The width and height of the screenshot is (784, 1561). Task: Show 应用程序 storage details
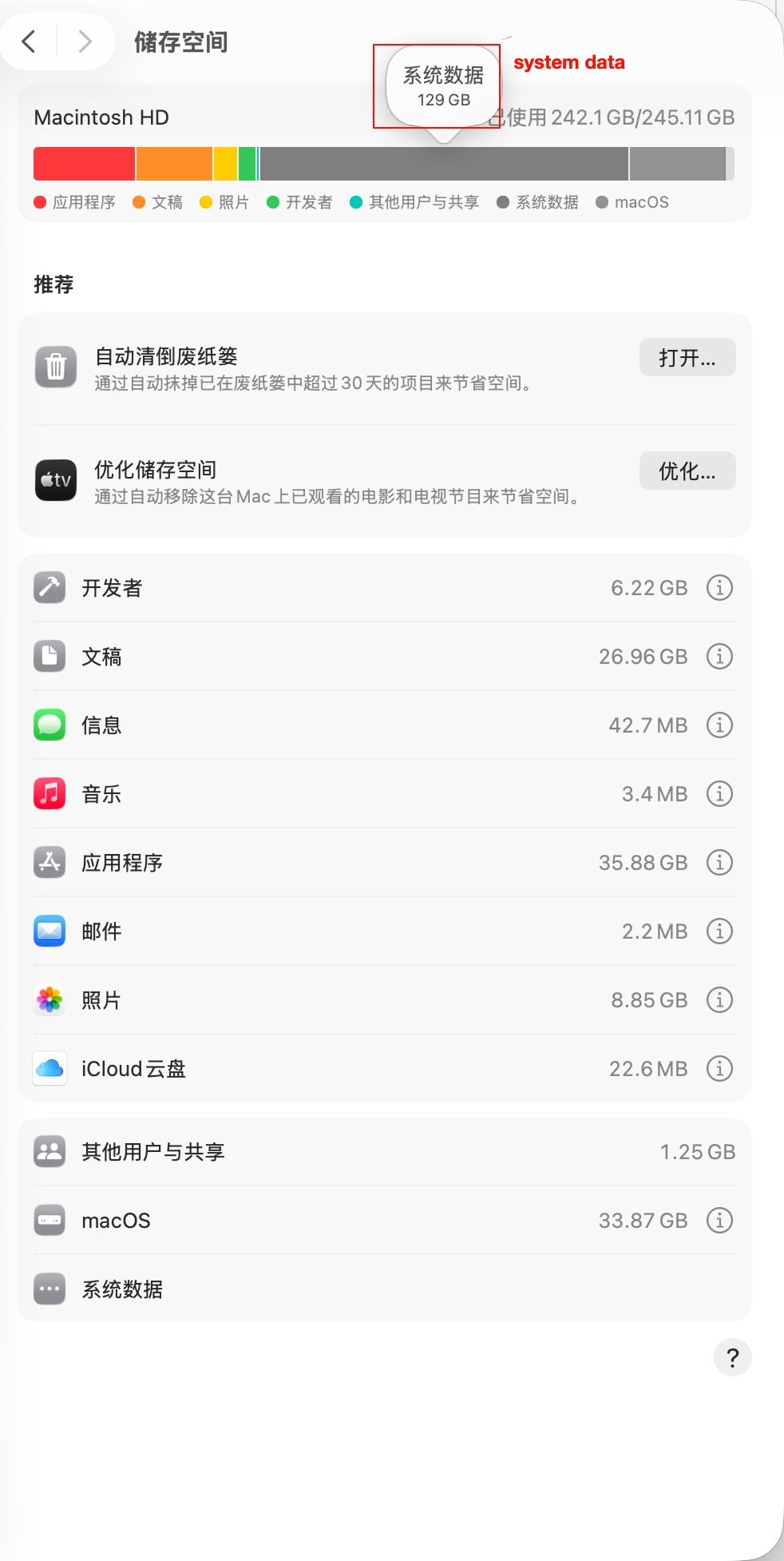[719, 863]
